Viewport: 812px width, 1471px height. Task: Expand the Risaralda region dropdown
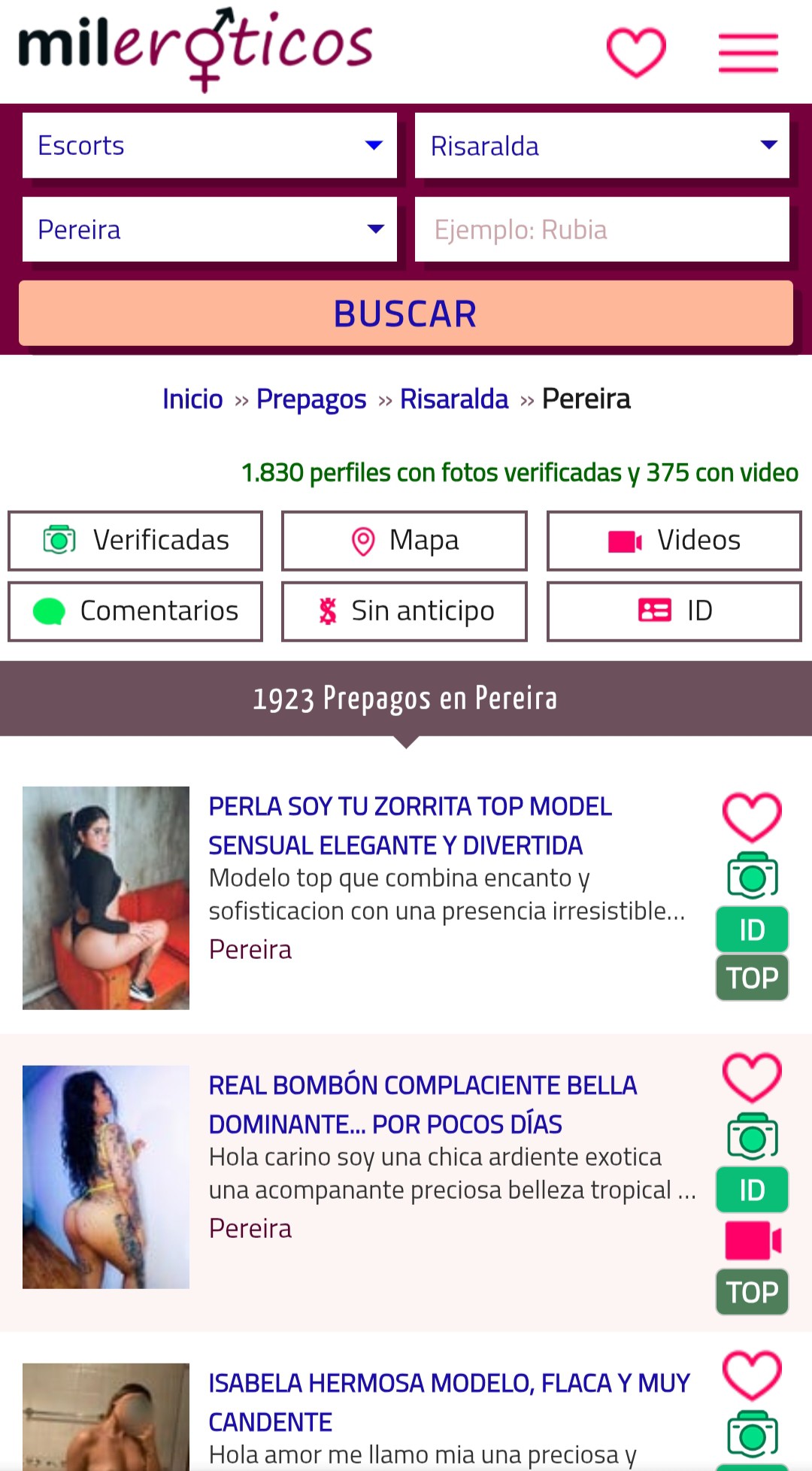click(601, 145)
